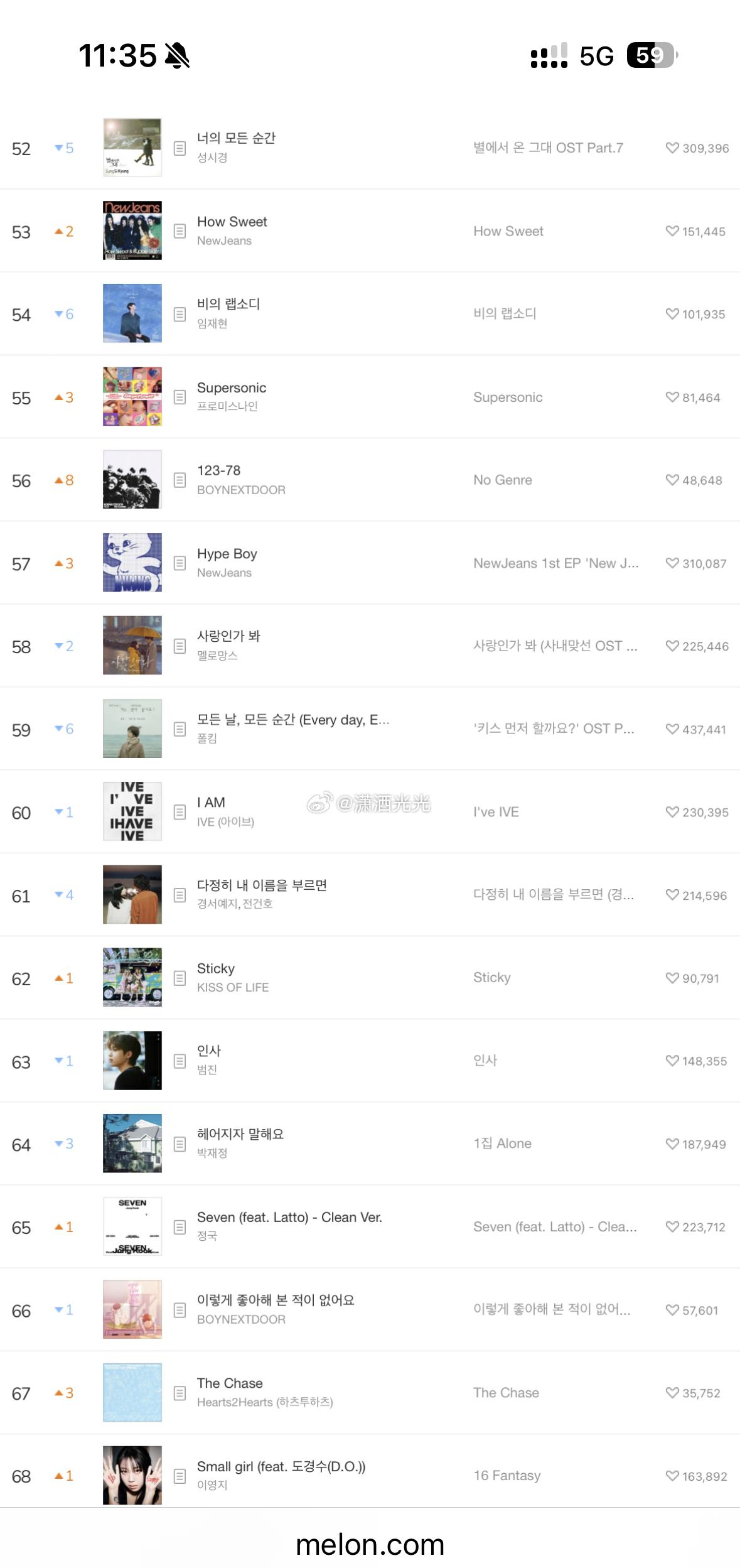Viewport: 740px width, 1568px height.
Task: View song details icon for I AM
Action: [180, 812]
